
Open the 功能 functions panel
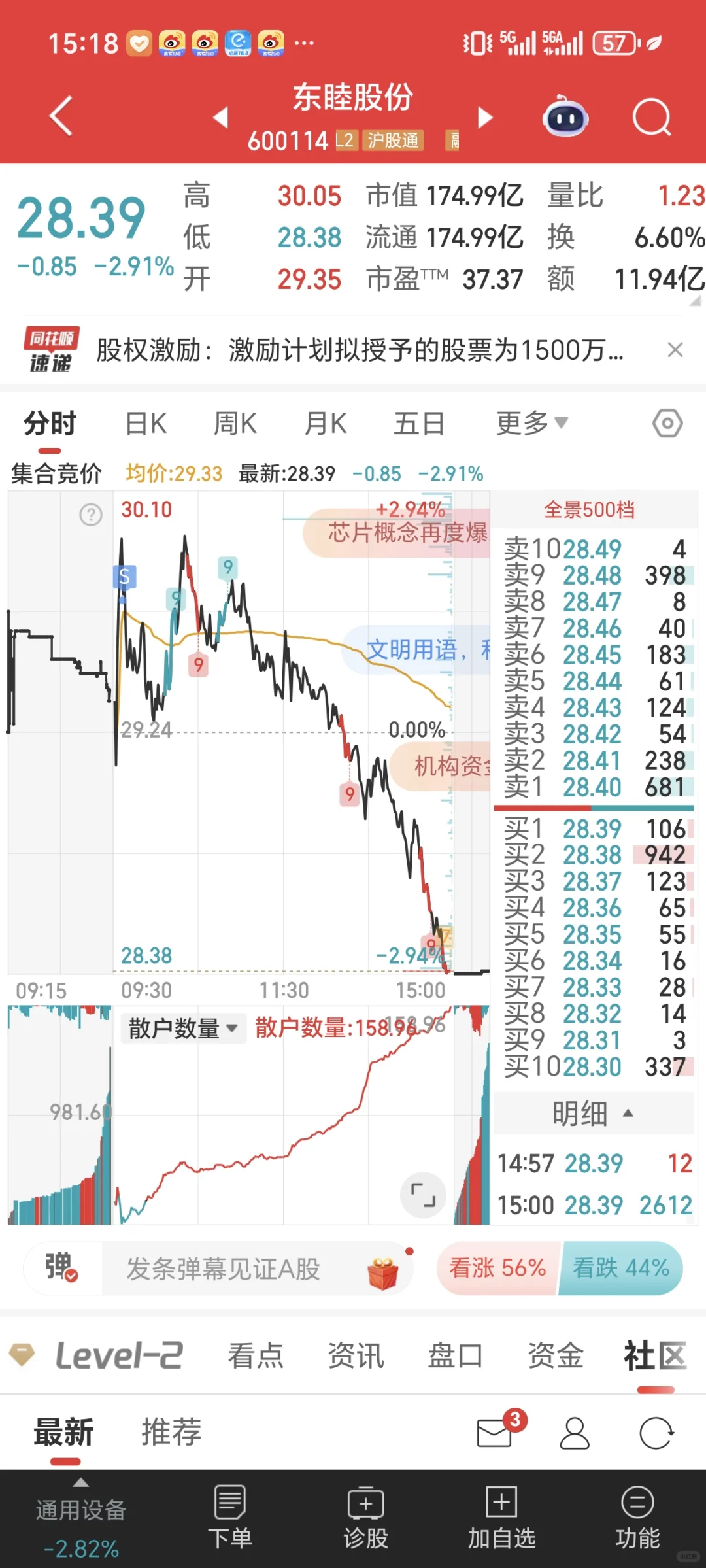[635, 1517]
